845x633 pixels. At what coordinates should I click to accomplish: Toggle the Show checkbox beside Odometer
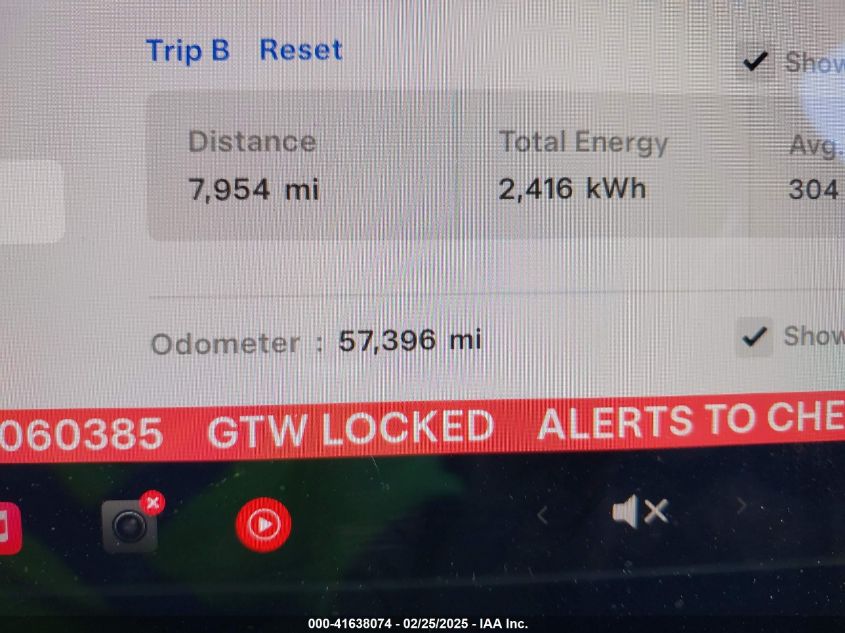pos(755,337)
